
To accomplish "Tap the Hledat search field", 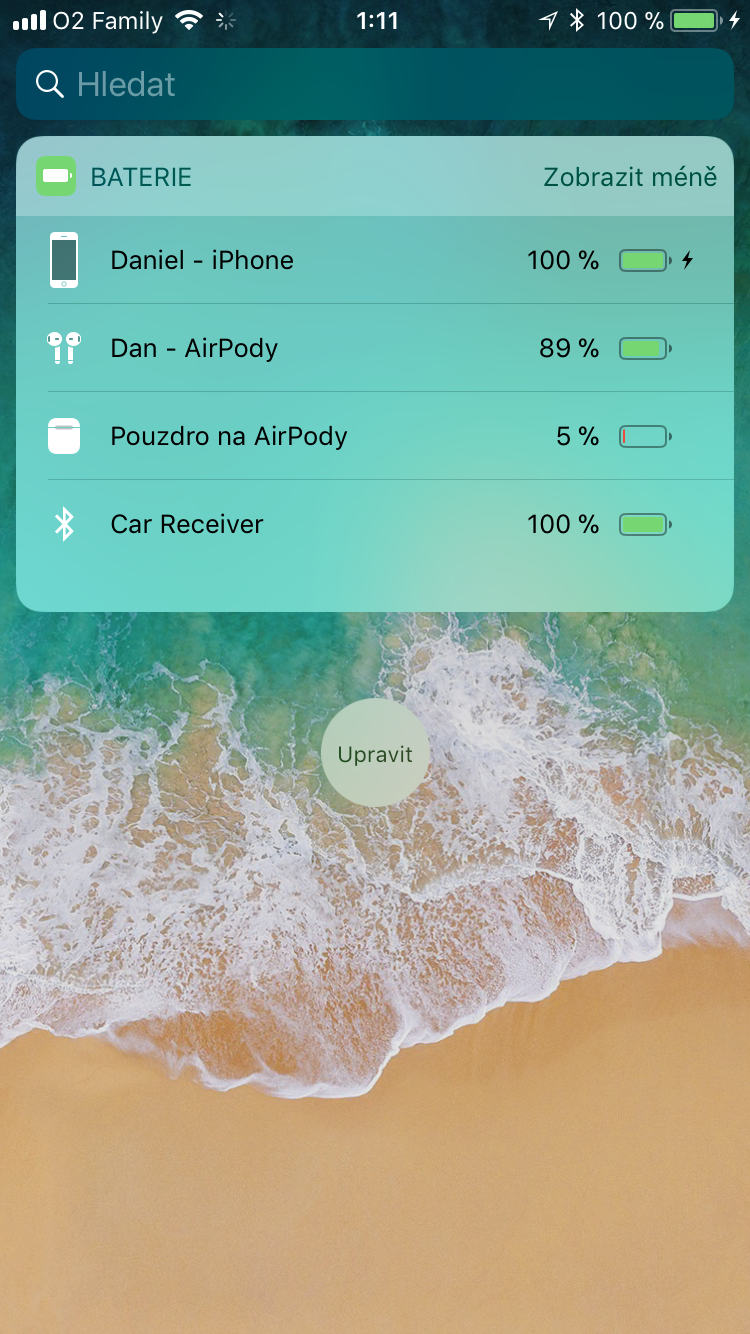I will (x=375, y=85).
